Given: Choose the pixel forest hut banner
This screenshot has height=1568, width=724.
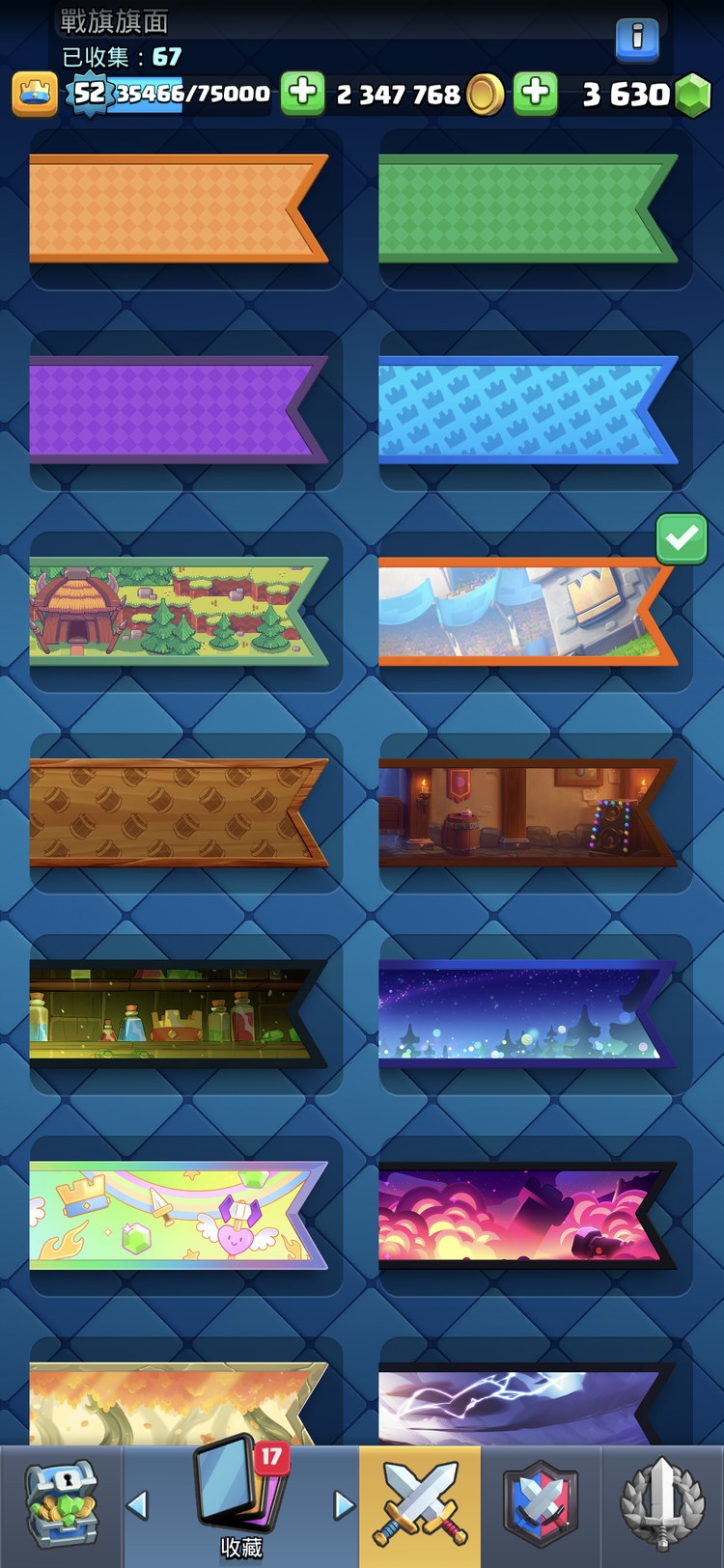Looking at the screenshot, I should 179,611.
